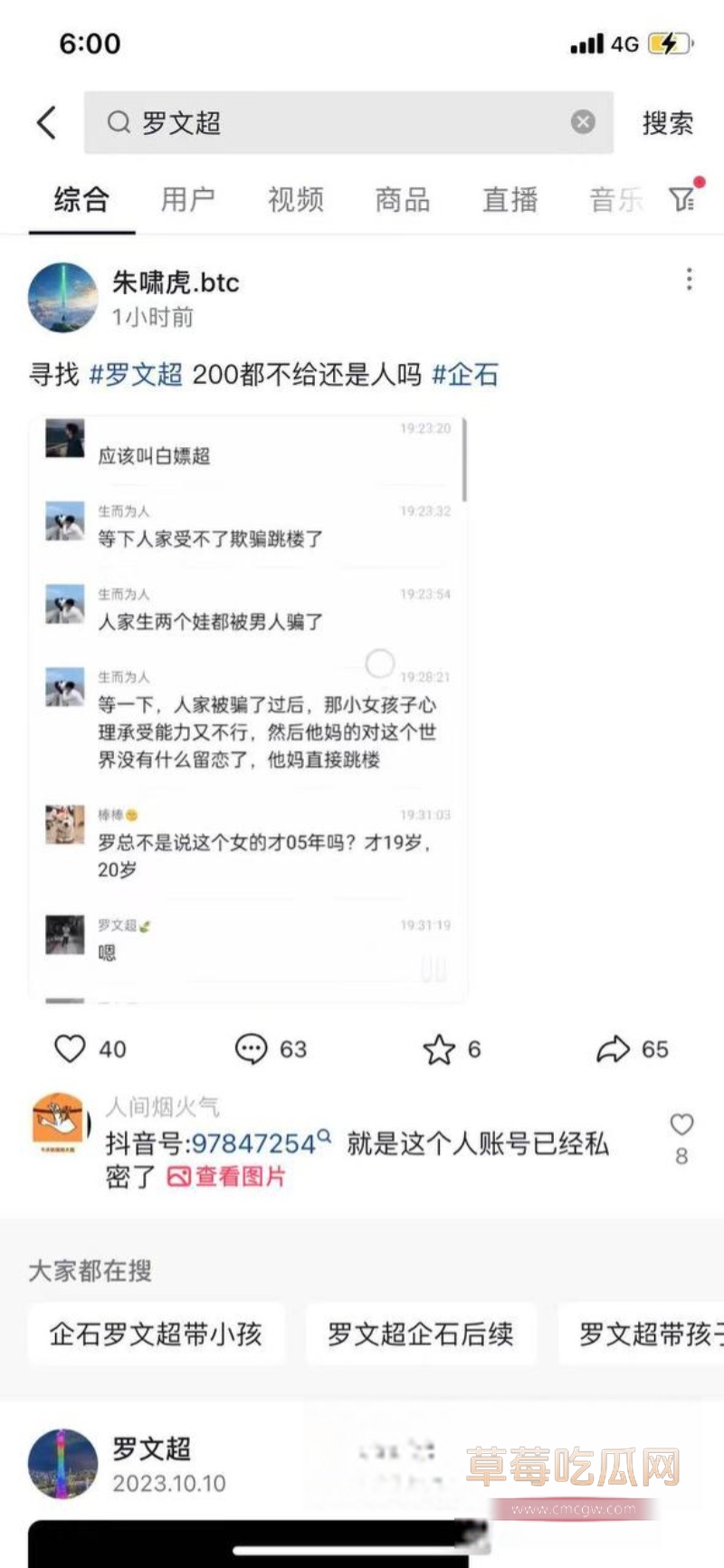Open the chat screenshot image in the post

tap(248, 708)
